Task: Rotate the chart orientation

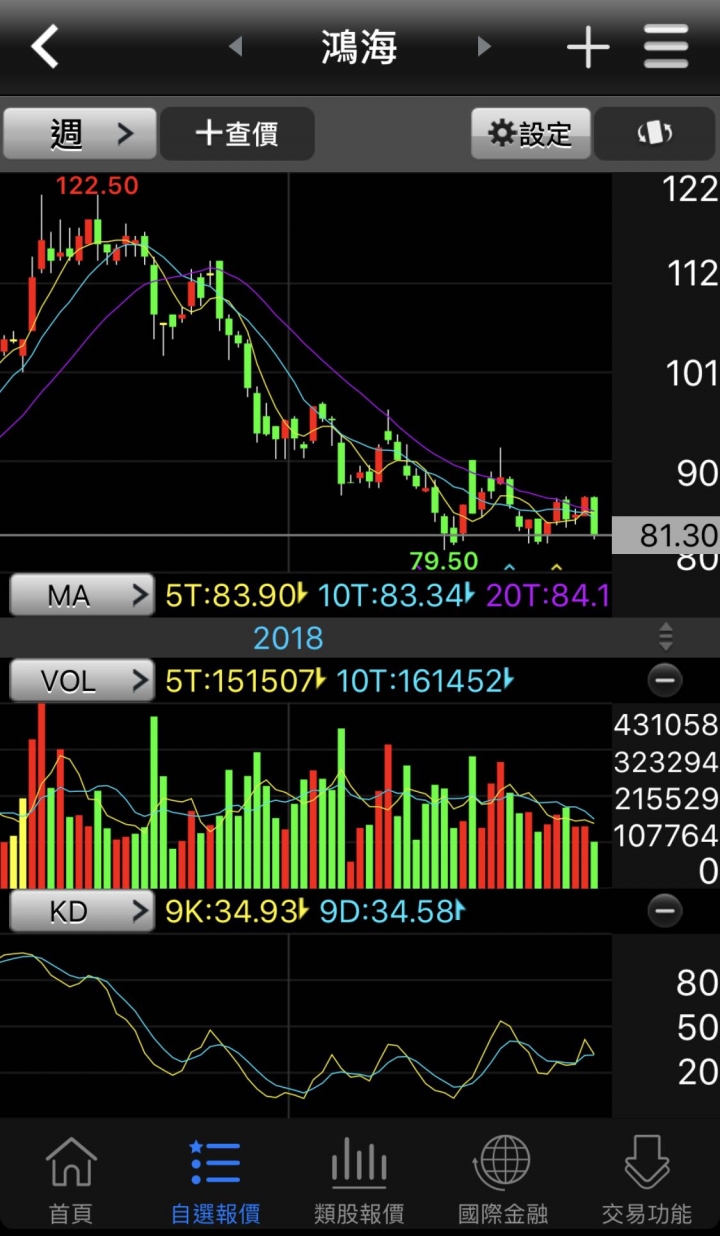Action: tap(655, 134)
